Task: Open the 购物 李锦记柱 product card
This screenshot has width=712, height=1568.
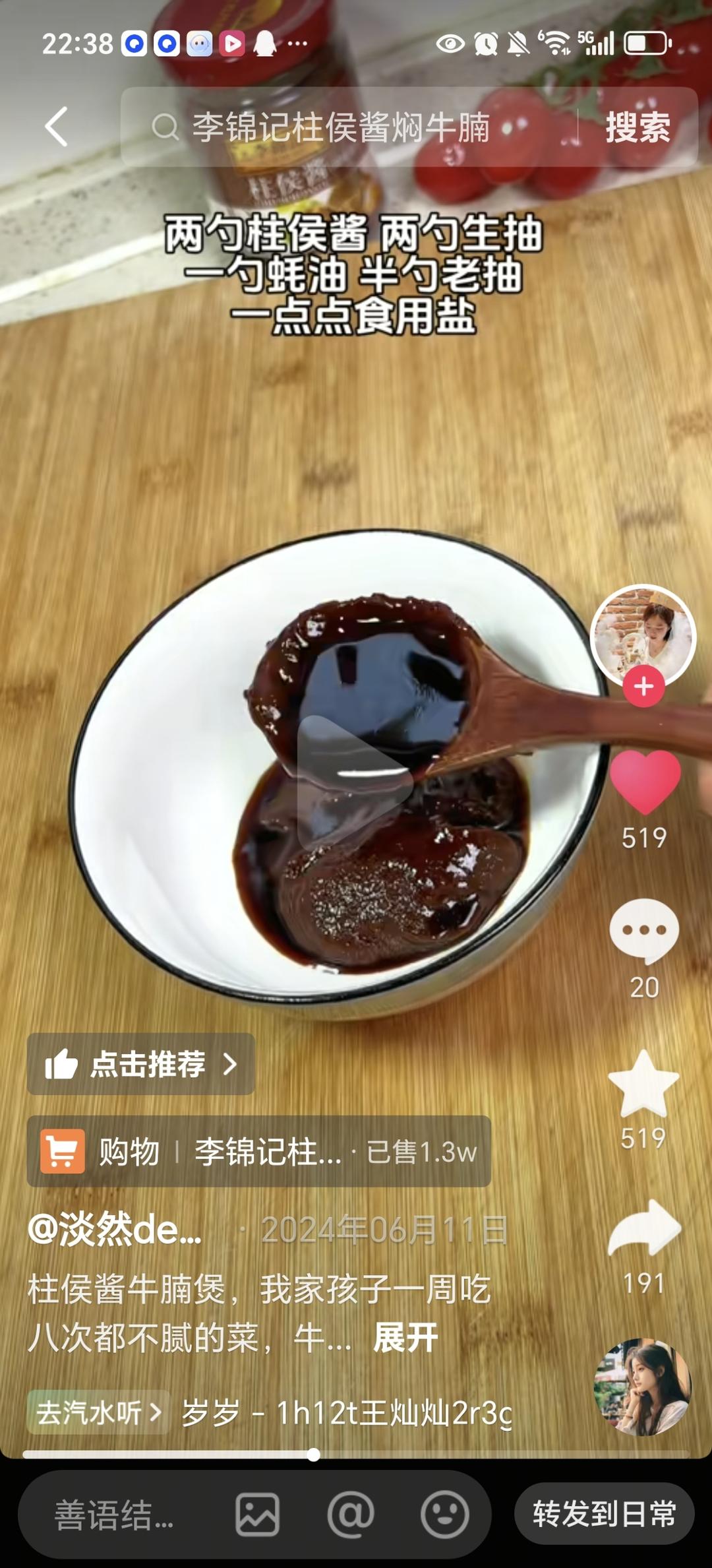Action: click(258, 1152)
